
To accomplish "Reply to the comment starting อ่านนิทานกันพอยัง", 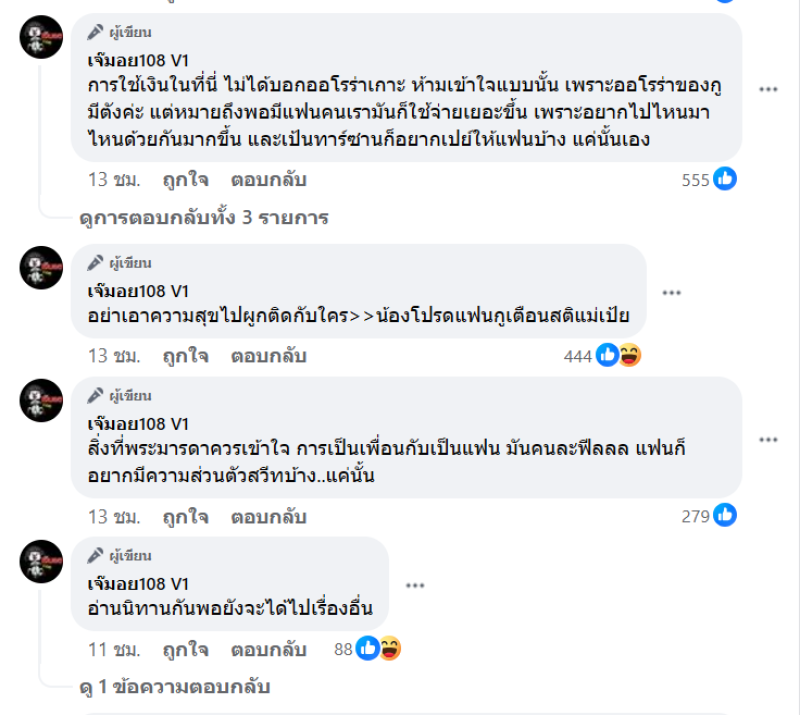I will 268,649.
